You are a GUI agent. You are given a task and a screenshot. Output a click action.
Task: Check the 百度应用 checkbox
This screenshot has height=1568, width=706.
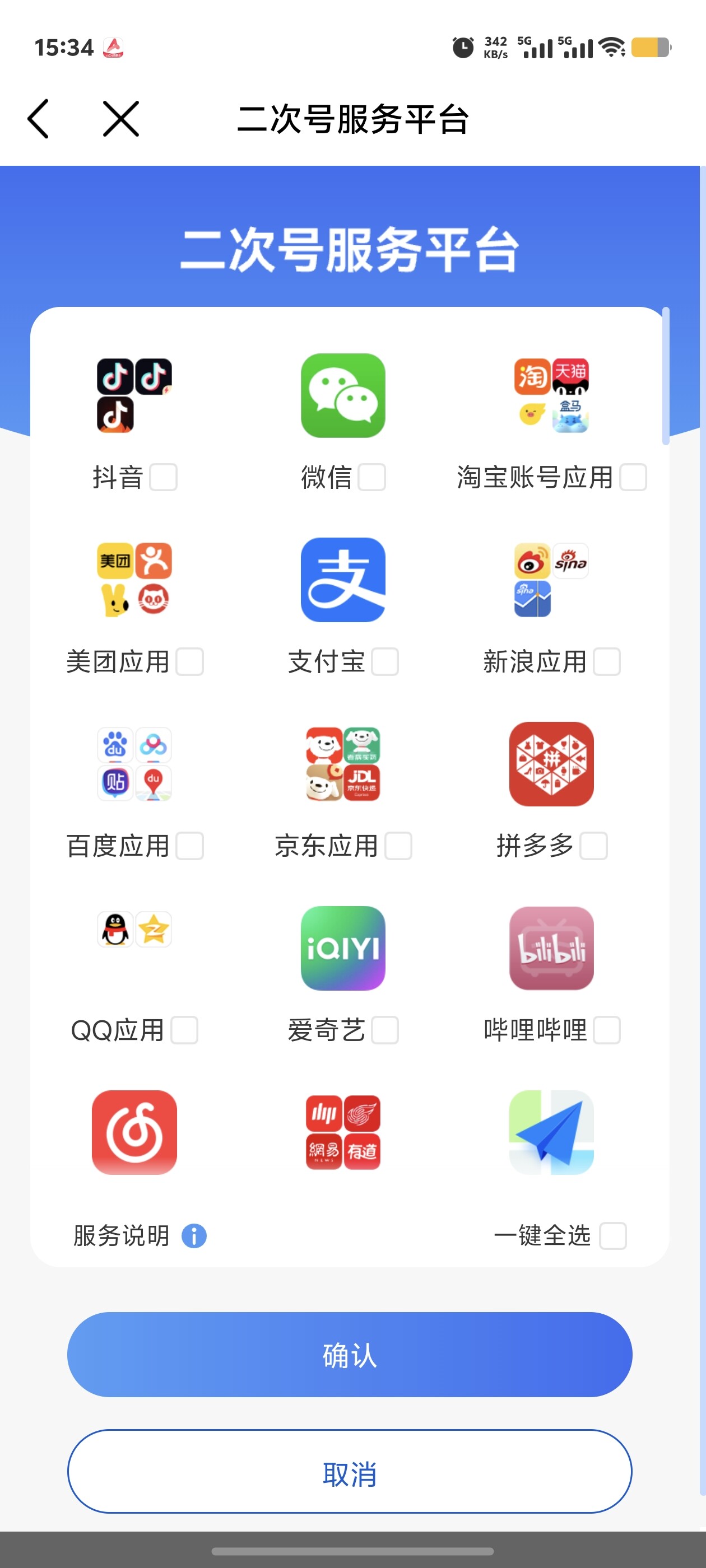coord(189,846)
